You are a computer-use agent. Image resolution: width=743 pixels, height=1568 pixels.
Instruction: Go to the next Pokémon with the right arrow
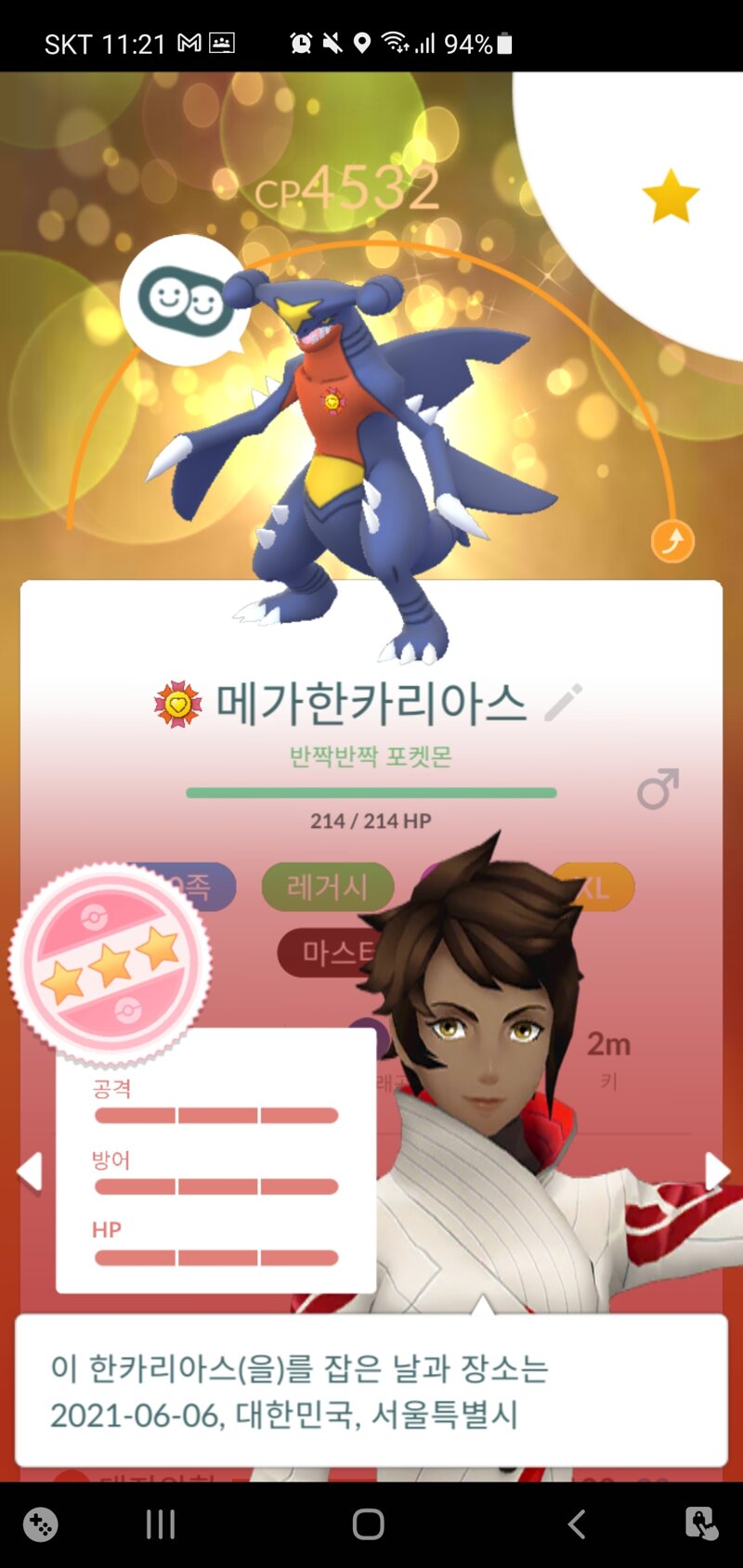[717, 1172]
